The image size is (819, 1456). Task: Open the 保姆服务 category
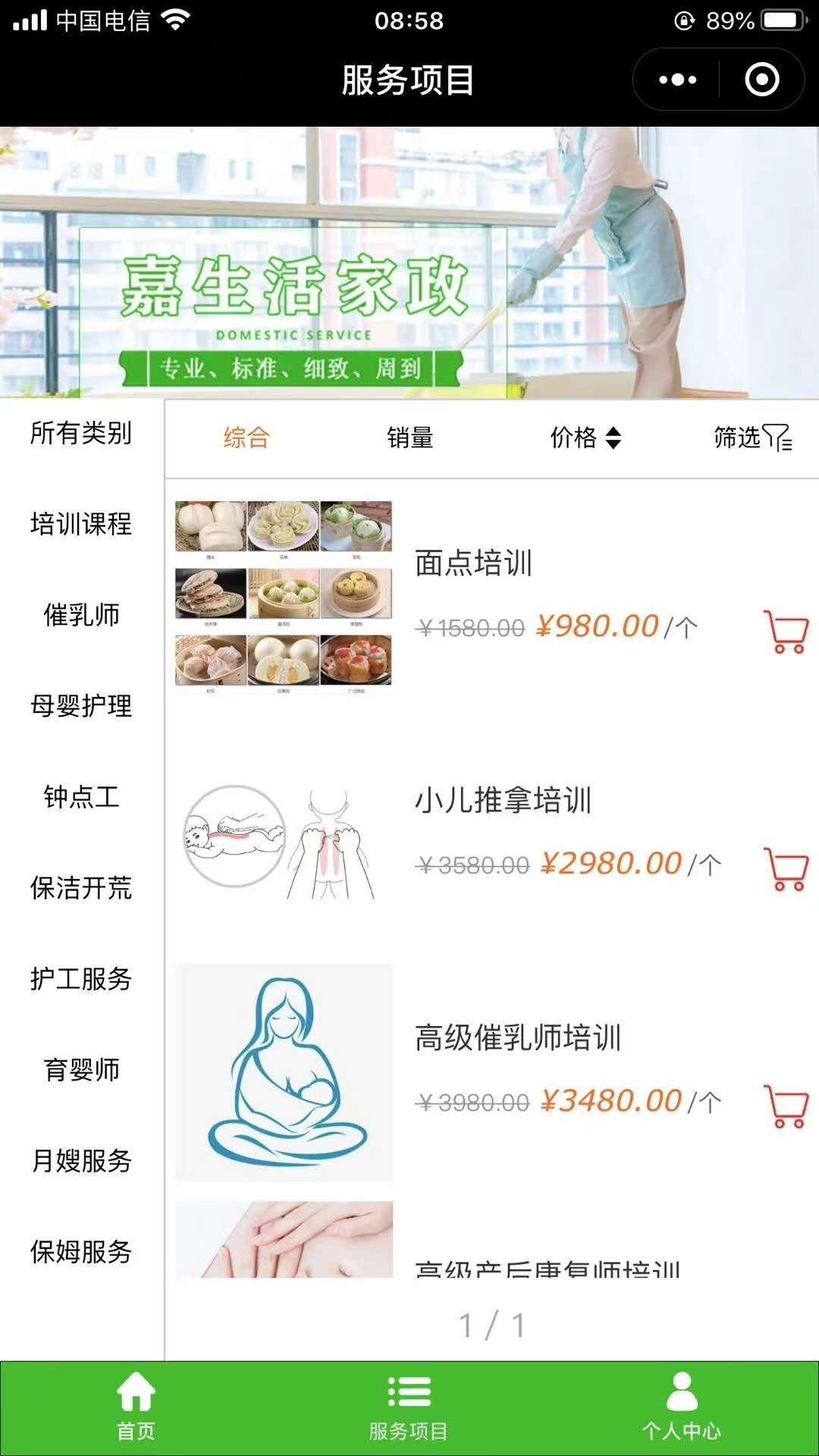(x=81, y=1252)
